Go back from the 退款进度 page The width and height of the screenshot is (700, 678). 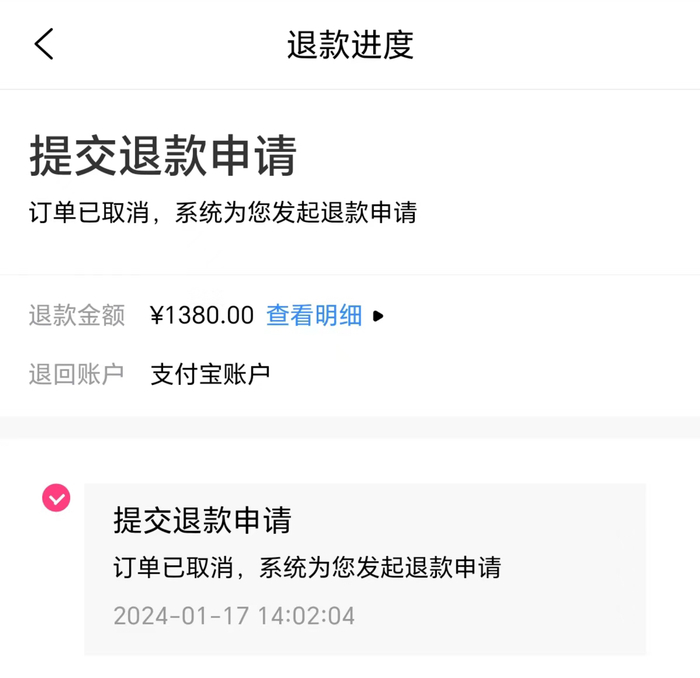click(44, 44)
